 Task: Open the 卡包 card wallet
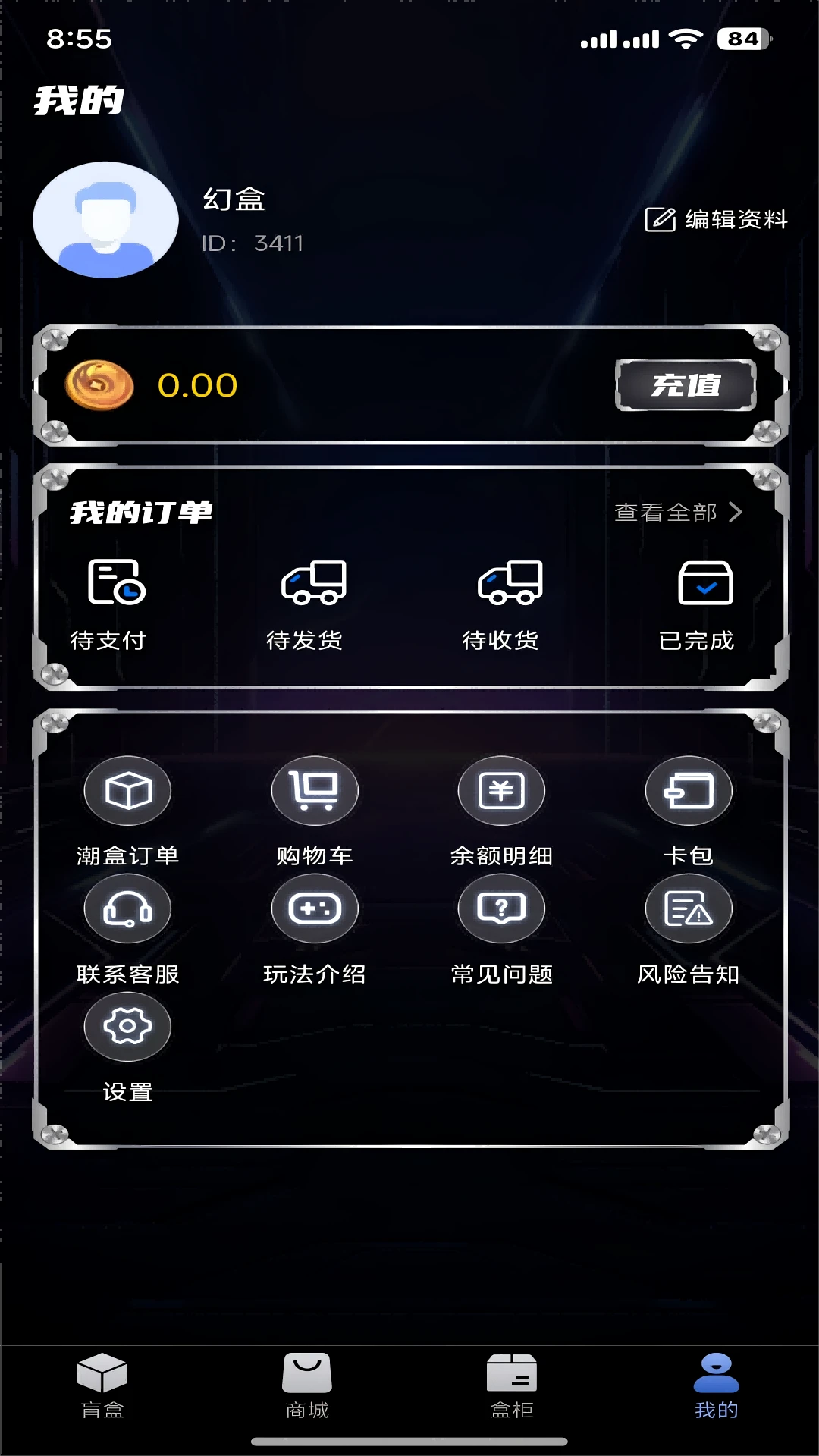click(x=689, y=811)
